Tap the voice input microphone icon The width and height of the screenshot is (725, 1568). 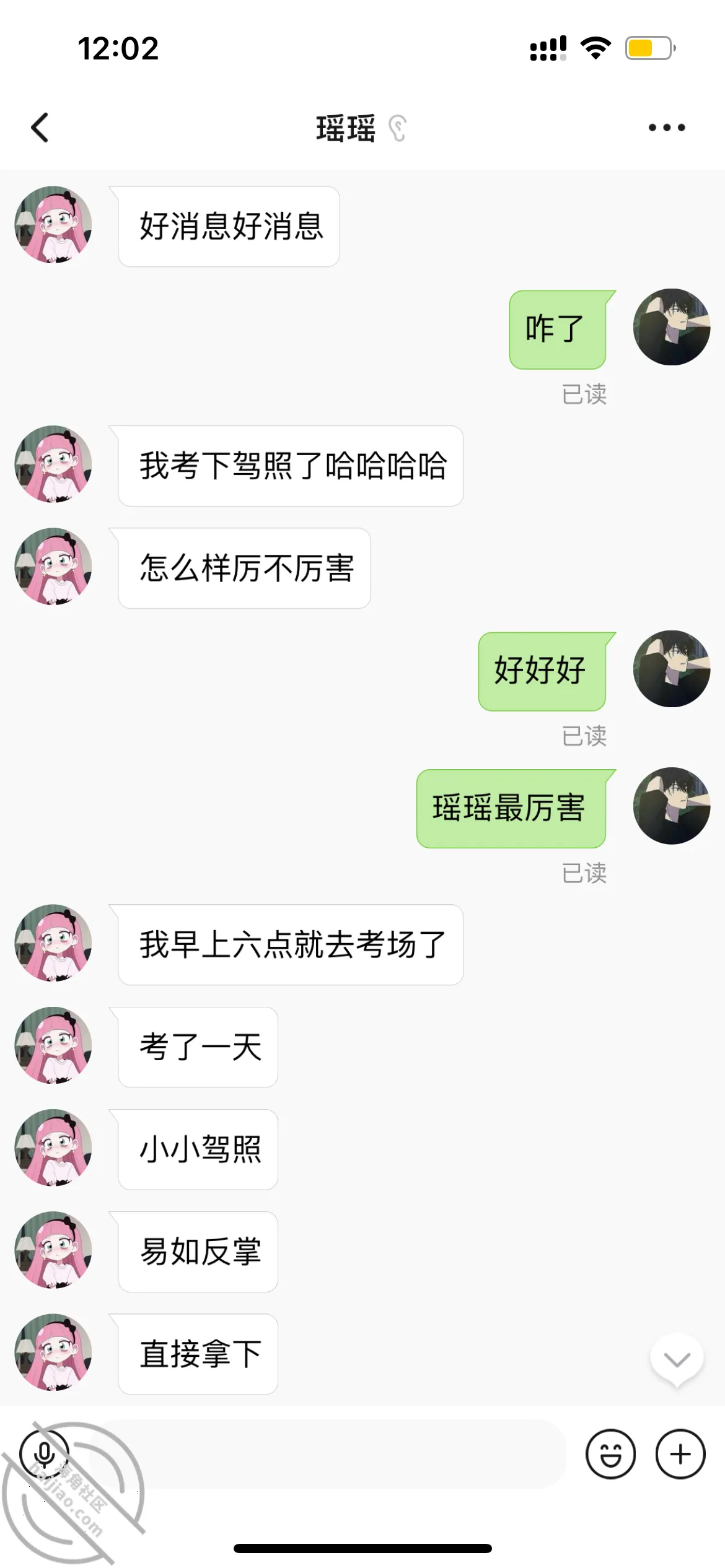(x=44, y=1454)
